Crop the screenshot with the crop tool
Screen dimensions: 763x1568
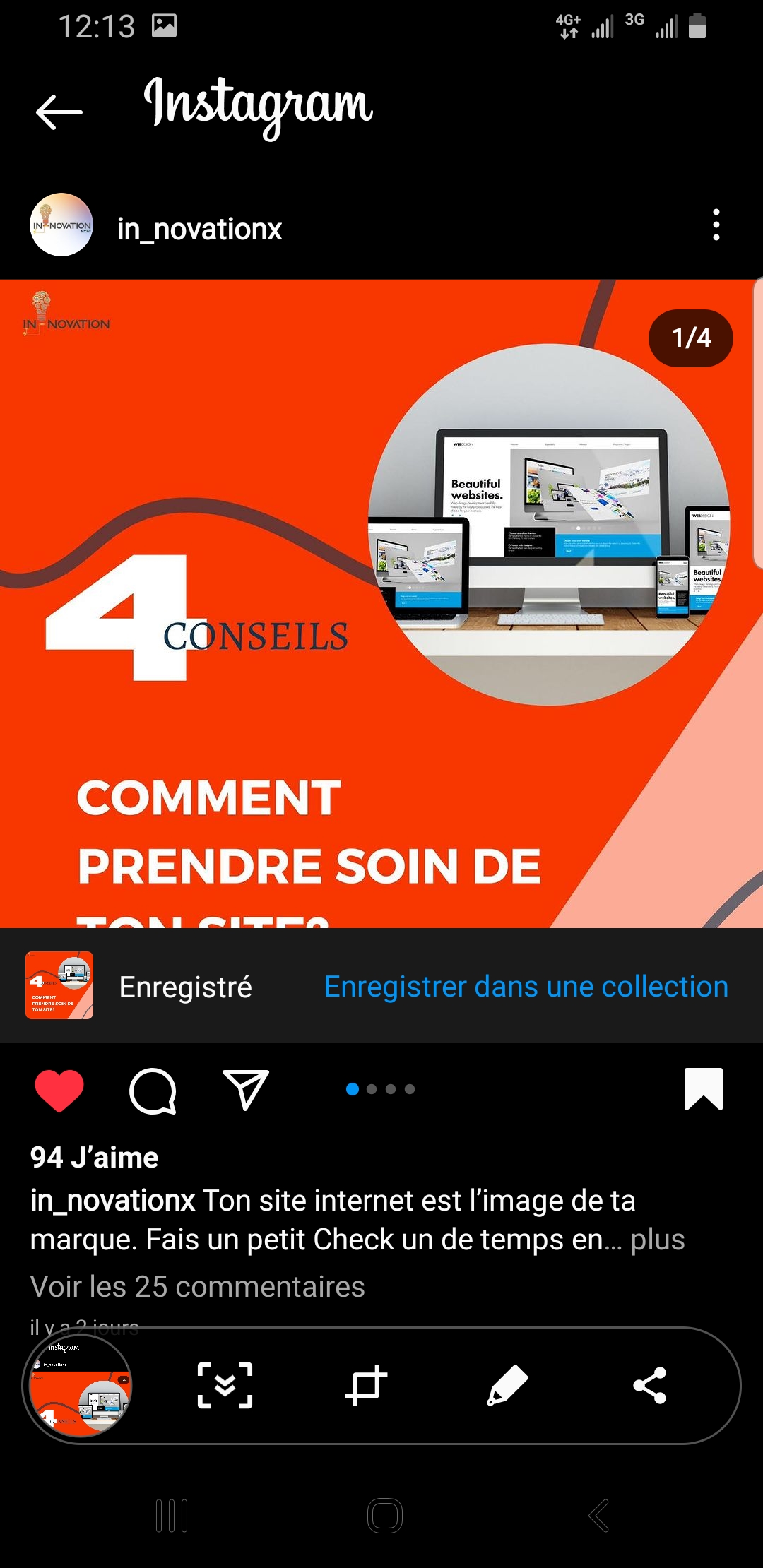[366, 1385]
